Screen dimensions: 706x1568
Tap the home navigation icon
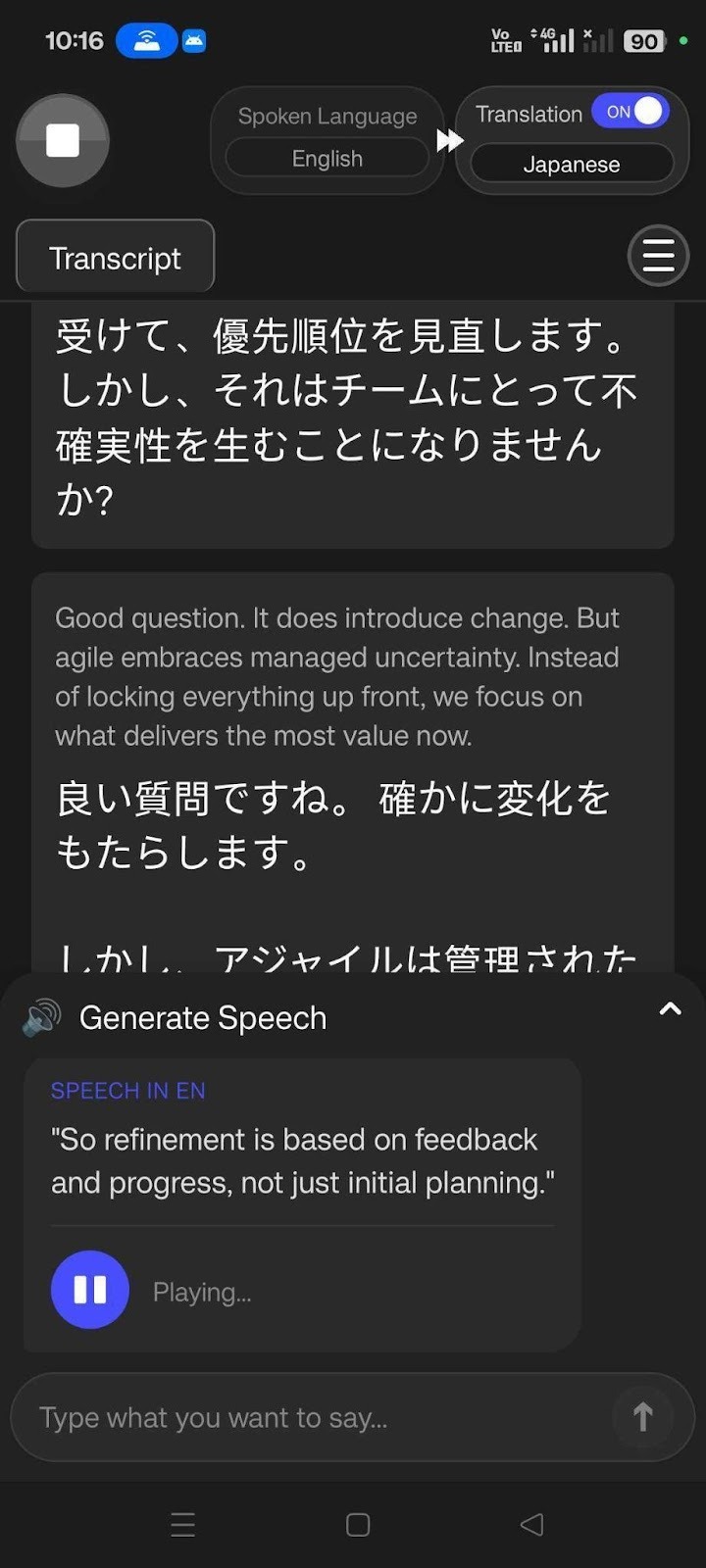(353, 1524)
